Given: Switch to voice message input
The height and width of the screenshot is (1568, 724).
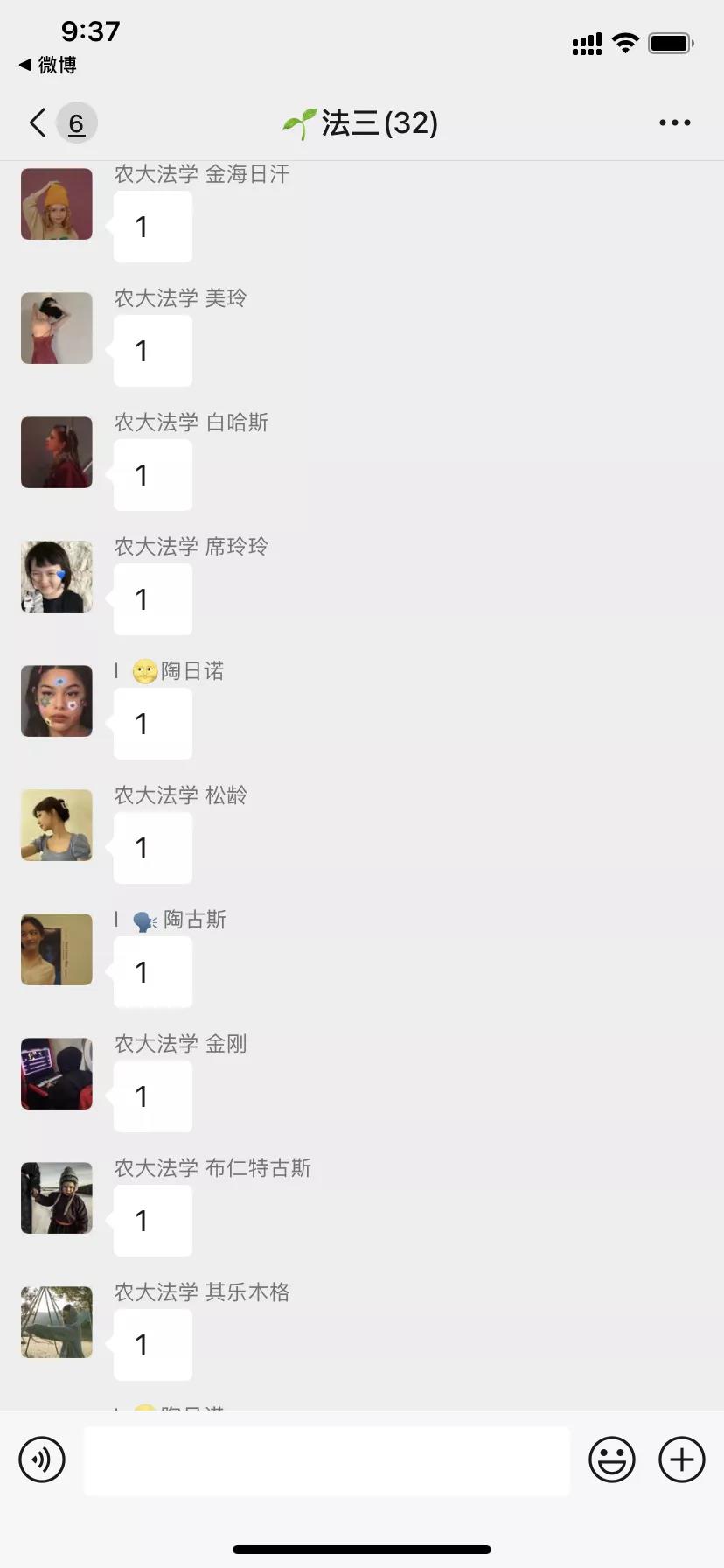Looking at the screenshot, I should click(42, 1459).
